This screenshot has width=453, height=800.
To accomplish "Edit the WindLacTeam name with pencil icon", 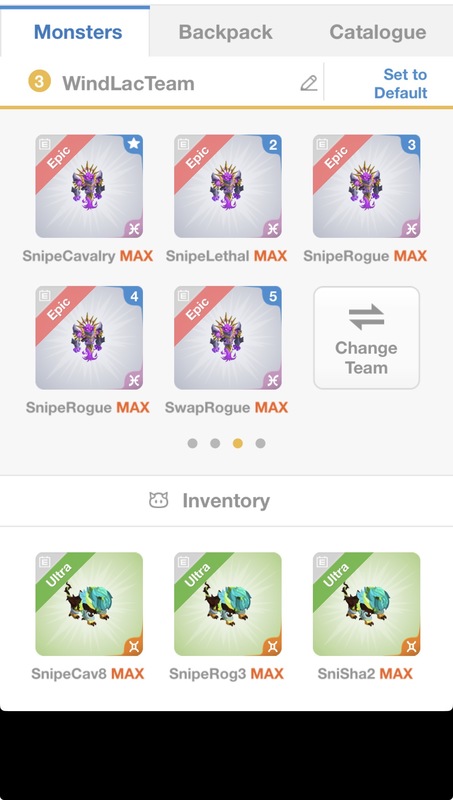I will [309, 83].
